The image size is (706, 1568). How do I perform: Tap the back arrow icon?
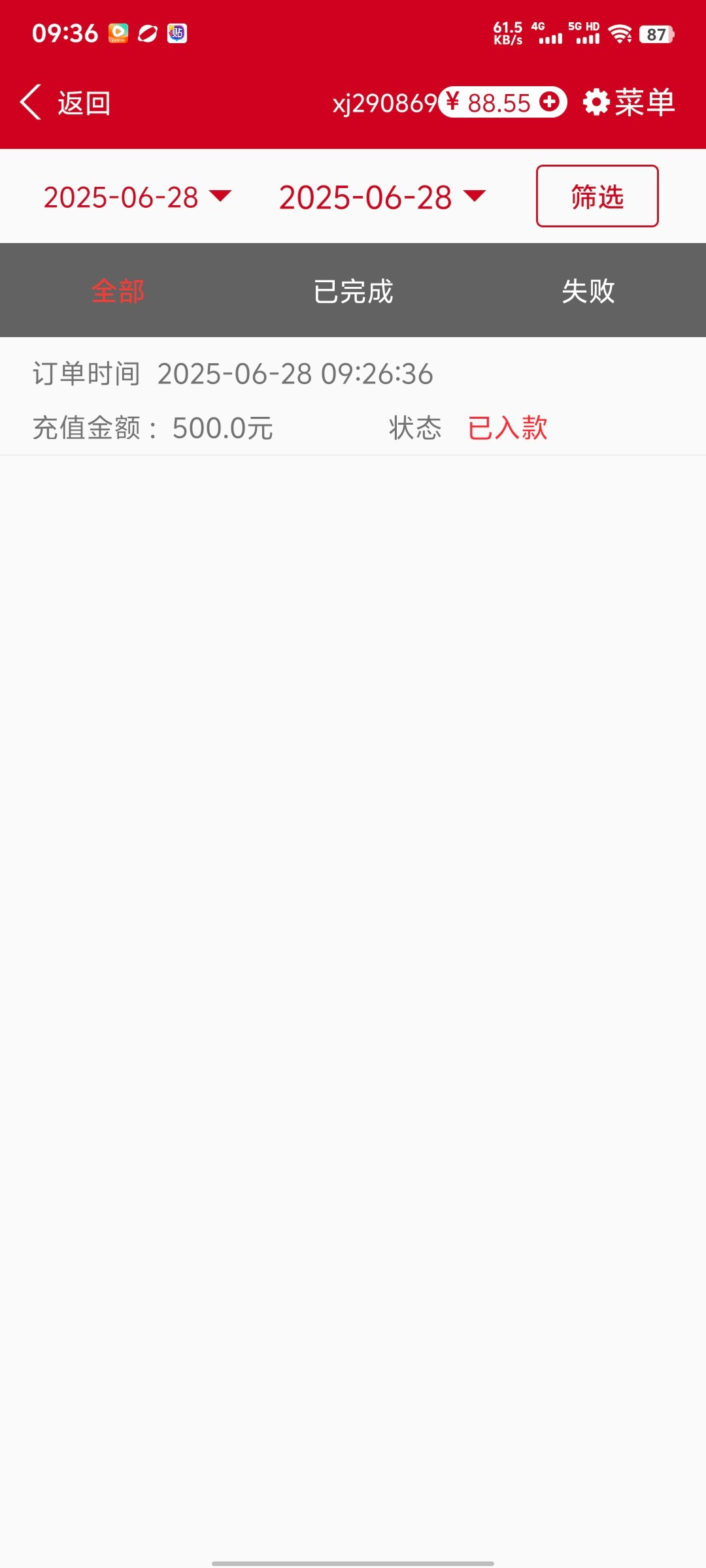click(30, 101)
